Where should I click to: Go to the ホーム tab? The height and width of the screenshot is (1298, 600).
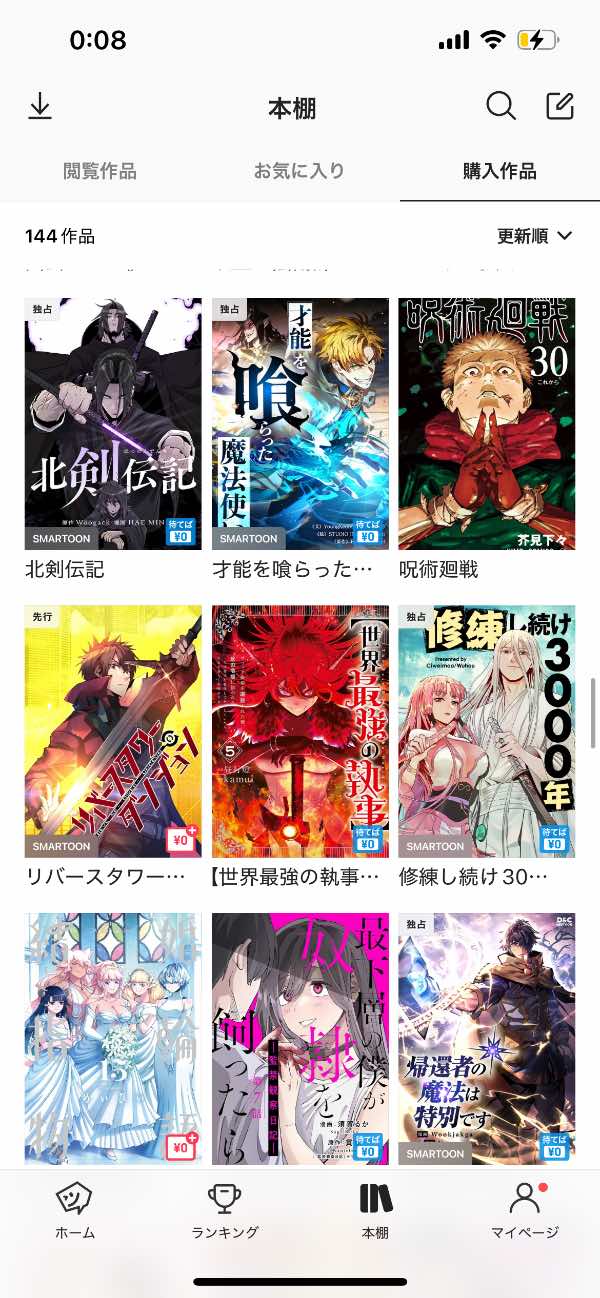tap(75, 1211)
